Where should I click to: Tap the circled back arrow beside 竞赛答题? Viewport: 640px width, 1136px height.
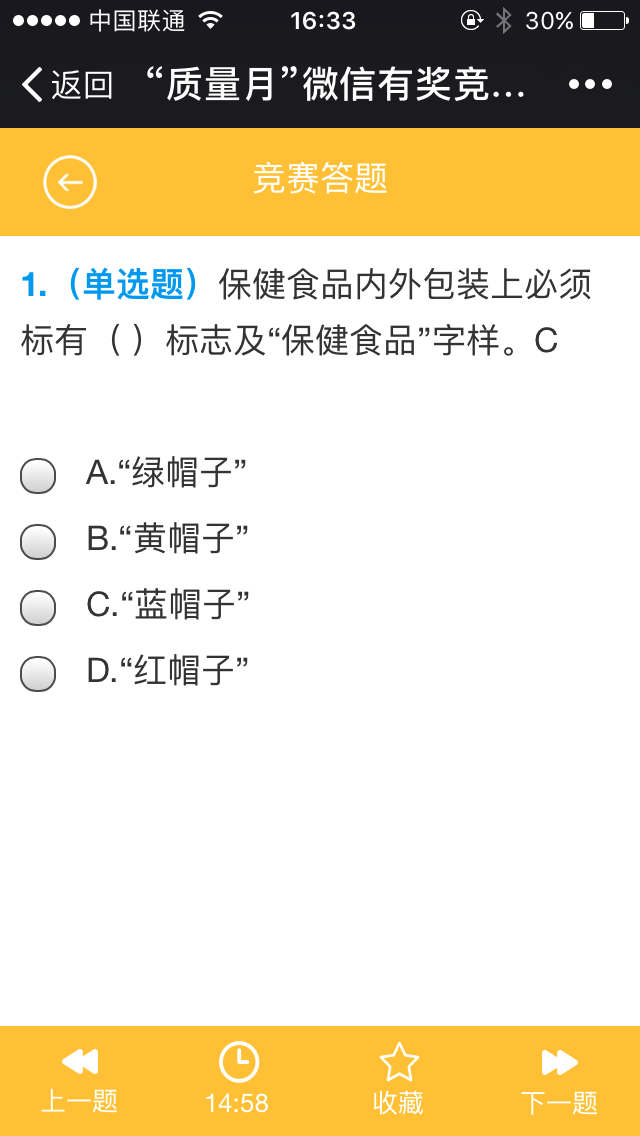pyautogui.click(x=70, y=182)
